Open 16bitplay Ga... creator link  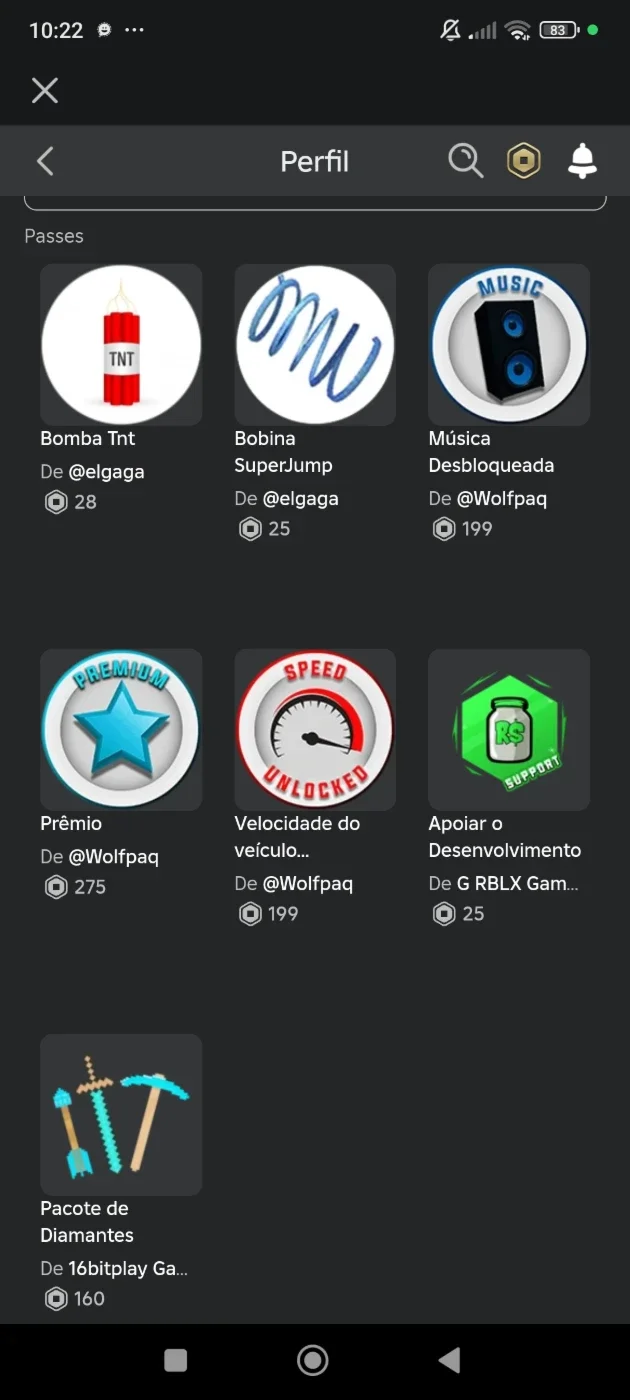128,1269
